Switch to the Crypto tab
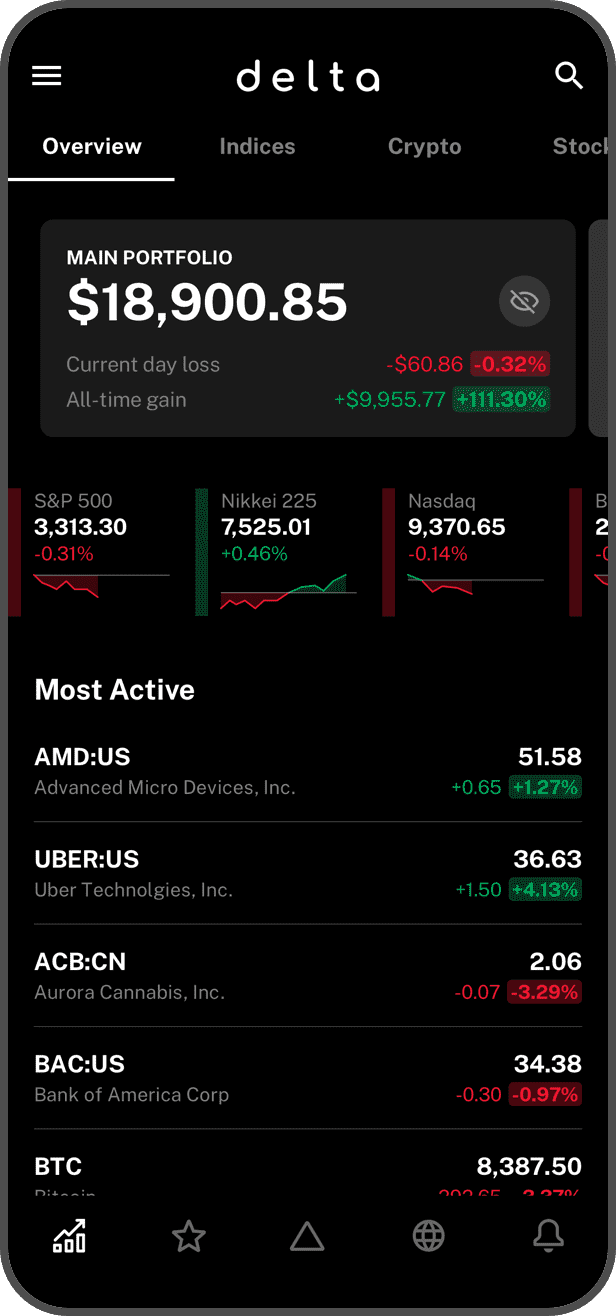 tap(425, 146)
